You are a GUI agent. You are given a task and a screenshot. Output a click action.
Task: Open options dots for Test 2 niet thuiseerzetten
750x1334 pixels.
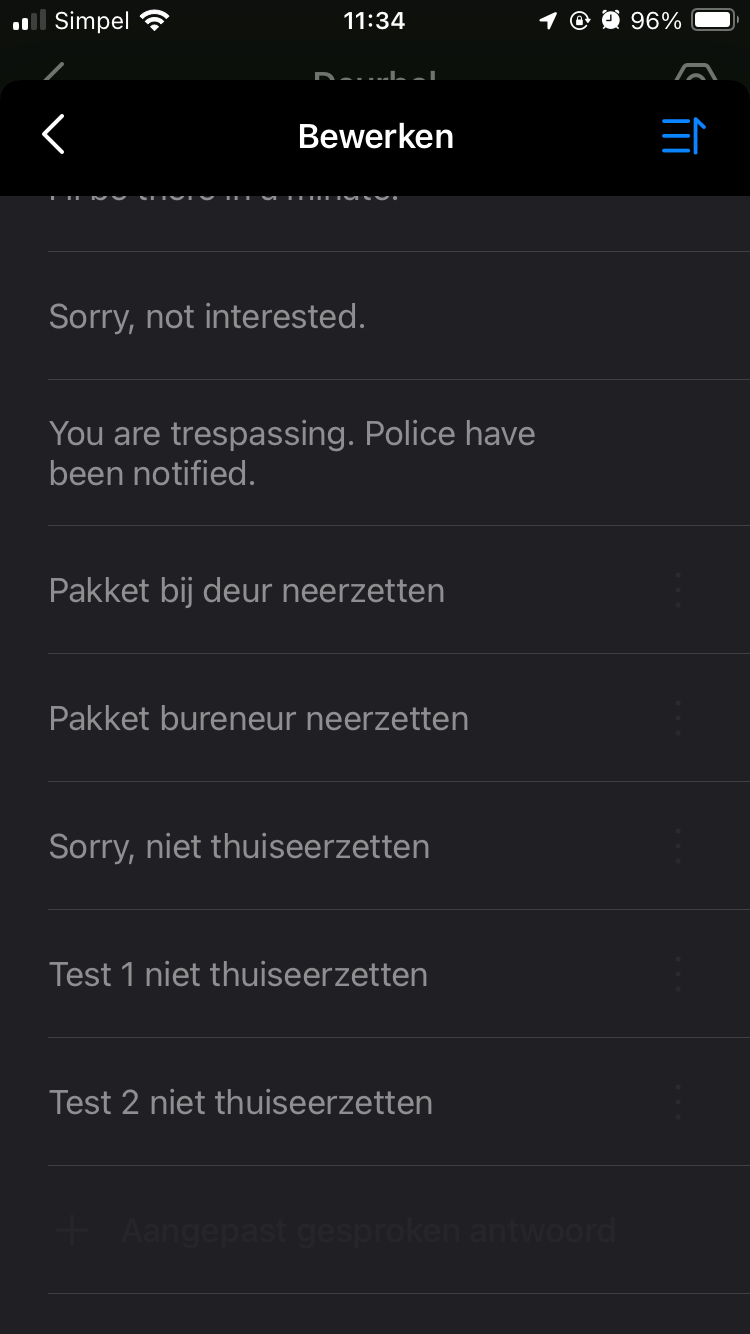click(x=678, y=1103)
